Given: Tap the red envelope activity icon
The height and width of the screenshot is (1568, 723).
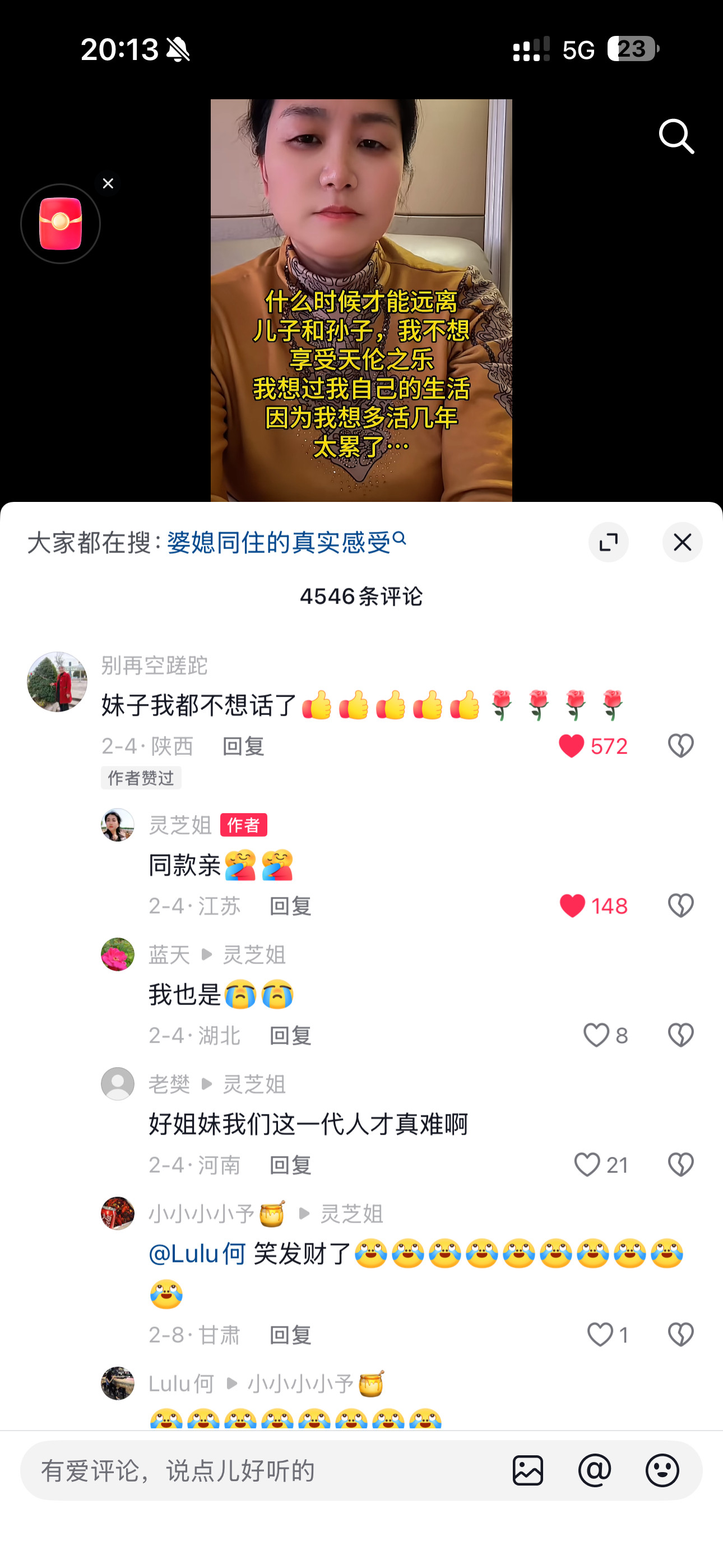Looking at the screenshot, I should tap(61, 223).
